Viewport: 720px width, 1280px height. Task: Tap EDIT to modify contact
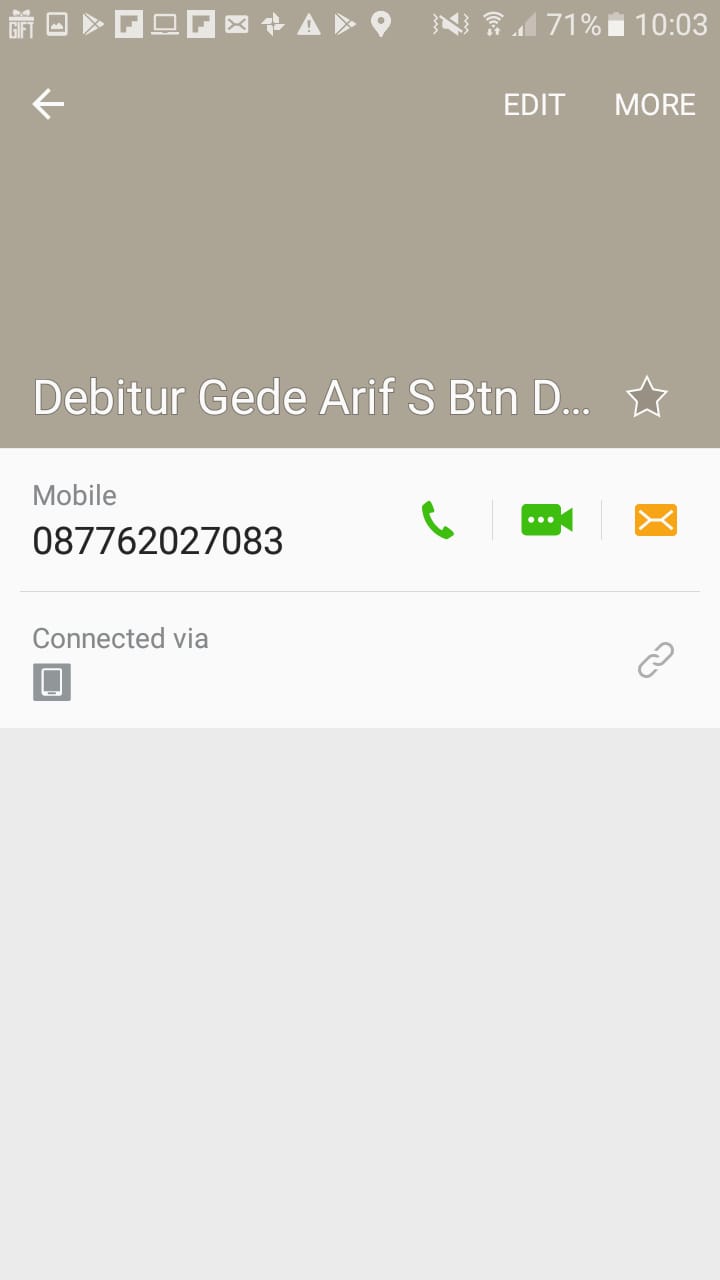(x=534, y=105)
